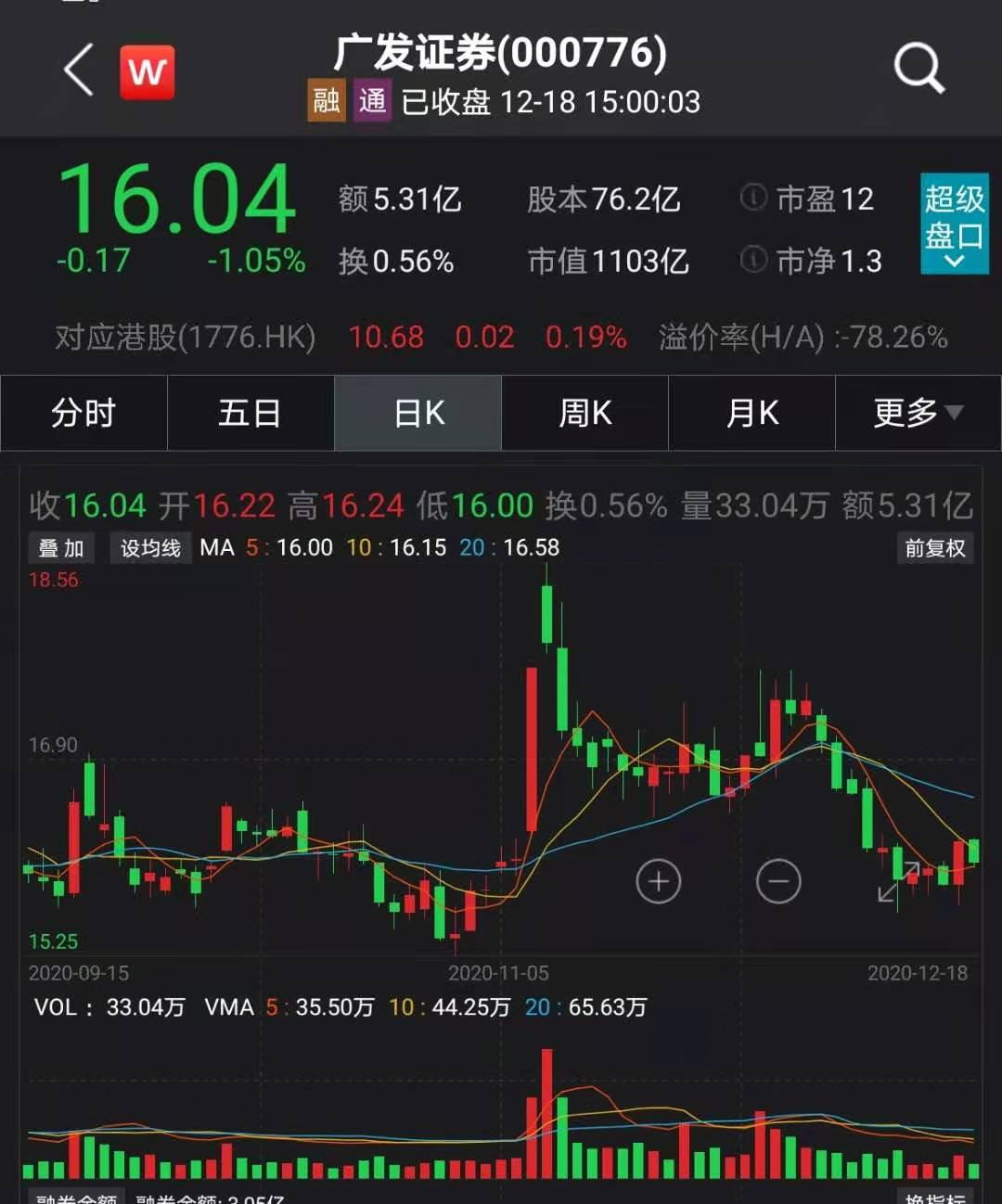The image size is (1002, 1204).
Task: Switch to the 分时 chart tab
Action: (x=83, y=414)
